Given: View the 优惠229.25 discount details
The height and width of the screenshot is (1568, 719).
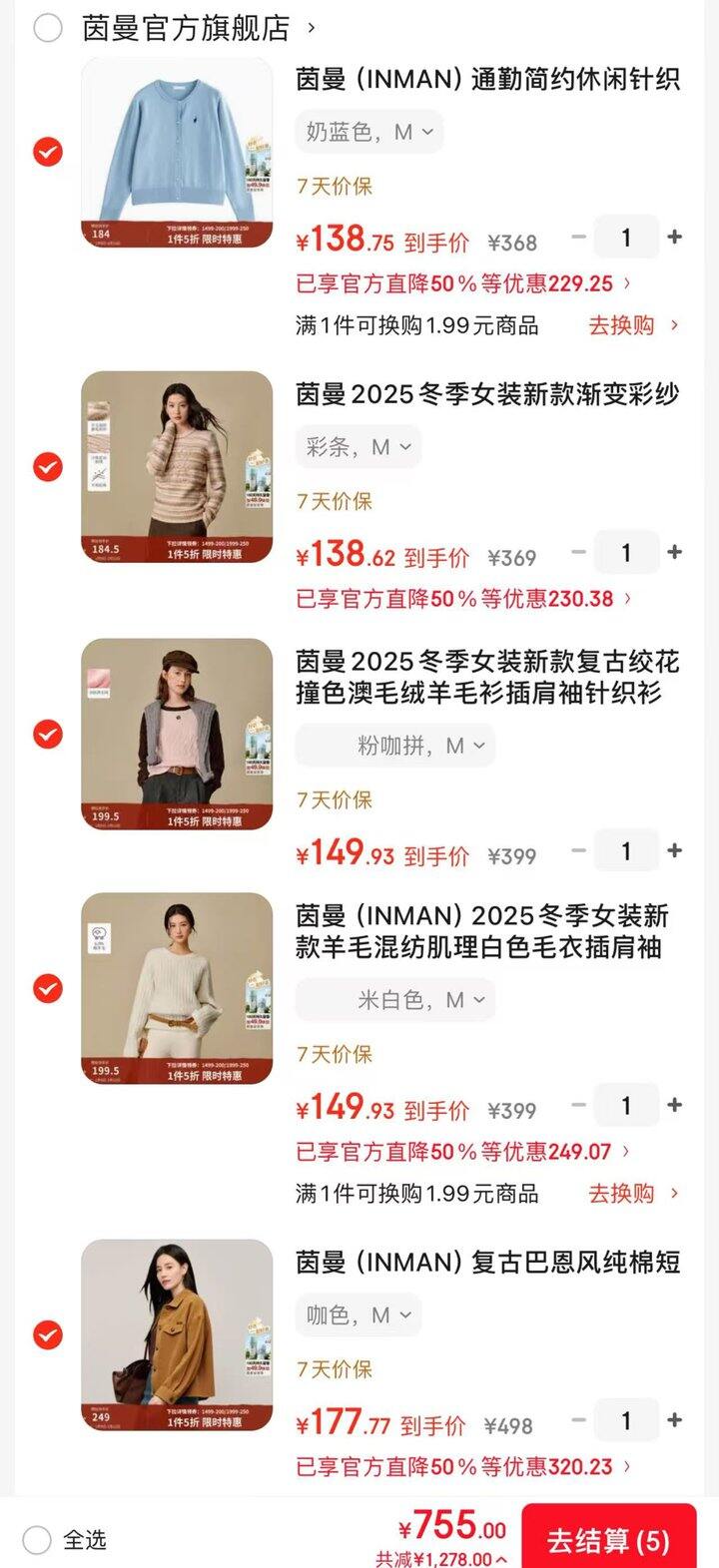Looking at the screenshot, I should click(x=463, y=283).
